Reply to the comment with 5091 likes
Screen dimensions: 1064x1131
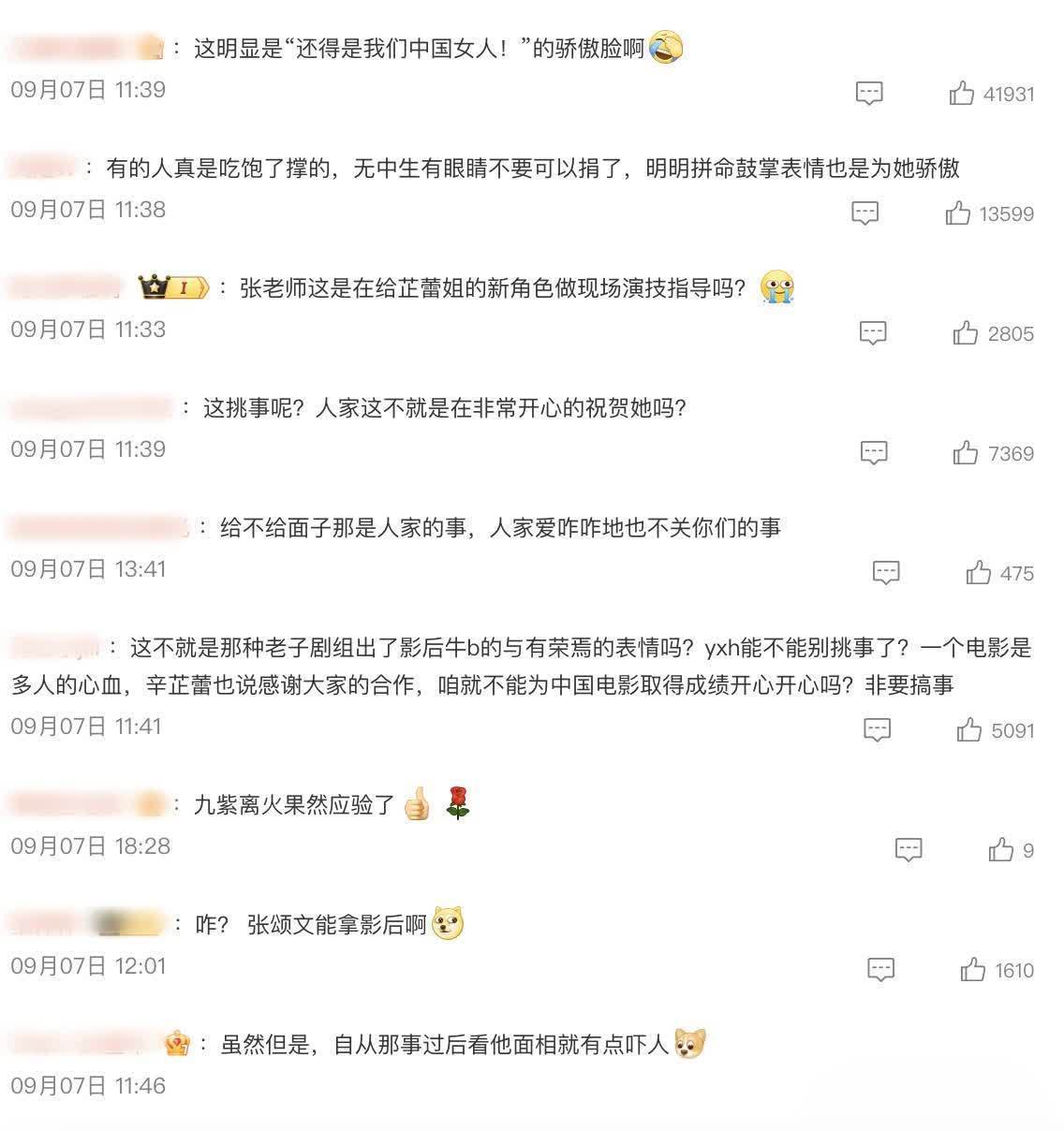(877, 729)
